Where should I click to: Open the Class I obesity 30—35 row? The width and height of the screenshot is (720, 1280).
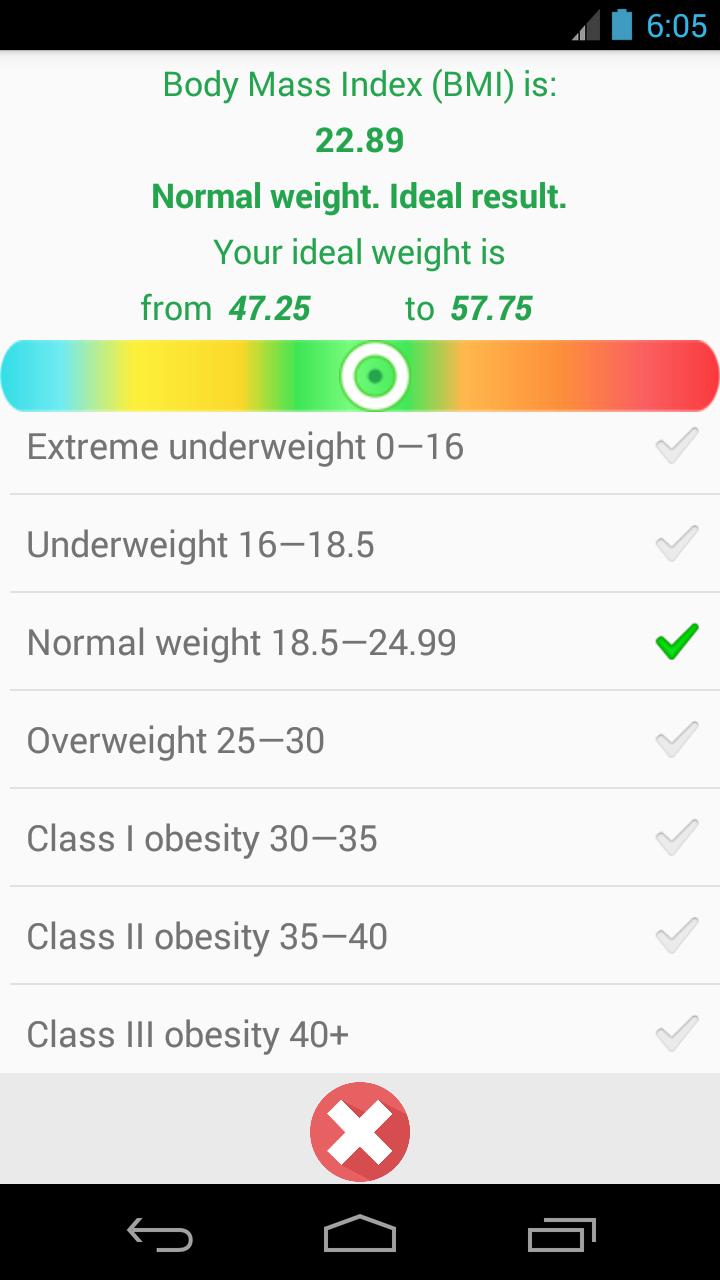tap(360, 838)
